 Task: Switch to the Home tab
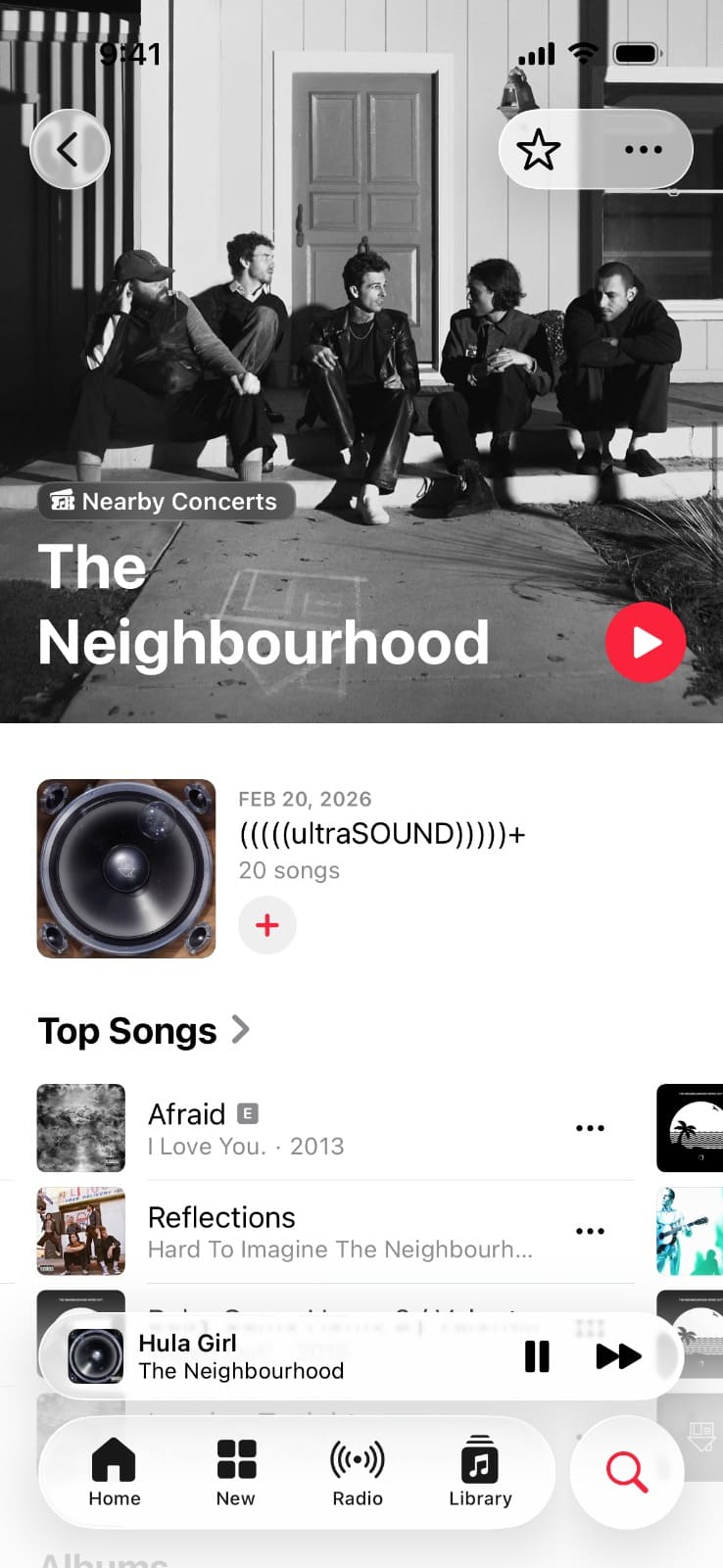(x=115, y=1472)
